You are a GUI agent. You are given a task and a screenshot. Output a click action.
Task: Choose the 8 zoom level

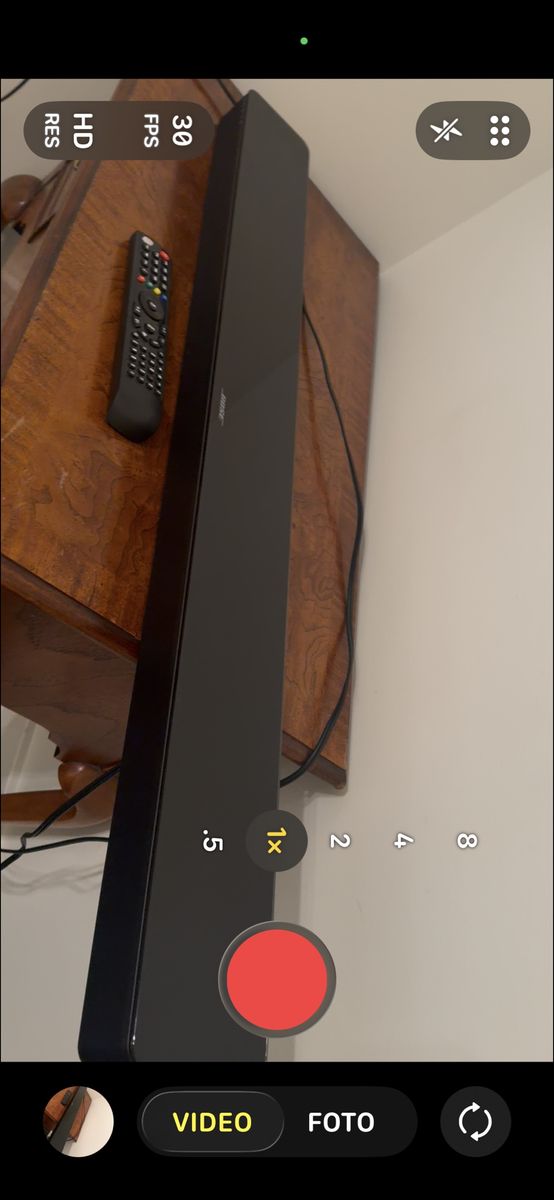click(x=467, y=841)
